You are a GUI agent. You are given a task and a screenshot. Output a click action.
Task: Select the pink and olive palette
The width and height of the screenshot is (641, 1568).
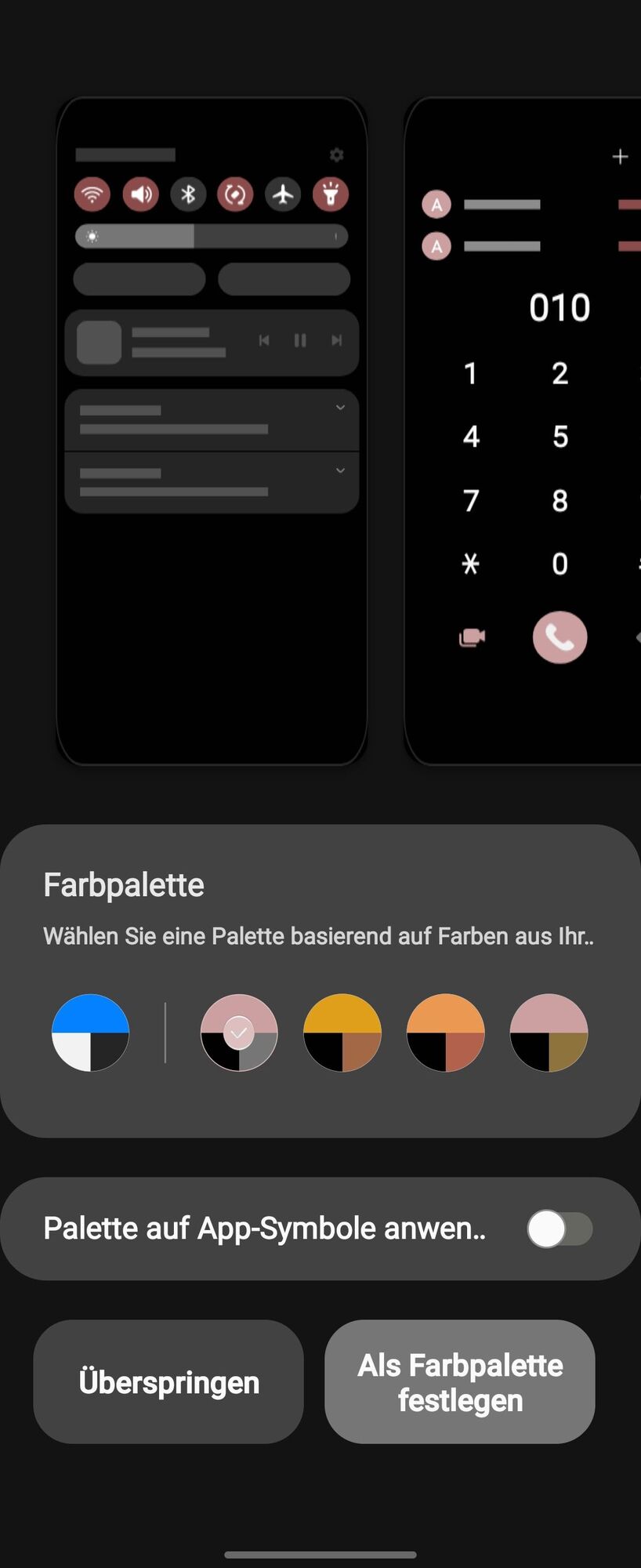pyautogui.click(x=549, y=1033)
